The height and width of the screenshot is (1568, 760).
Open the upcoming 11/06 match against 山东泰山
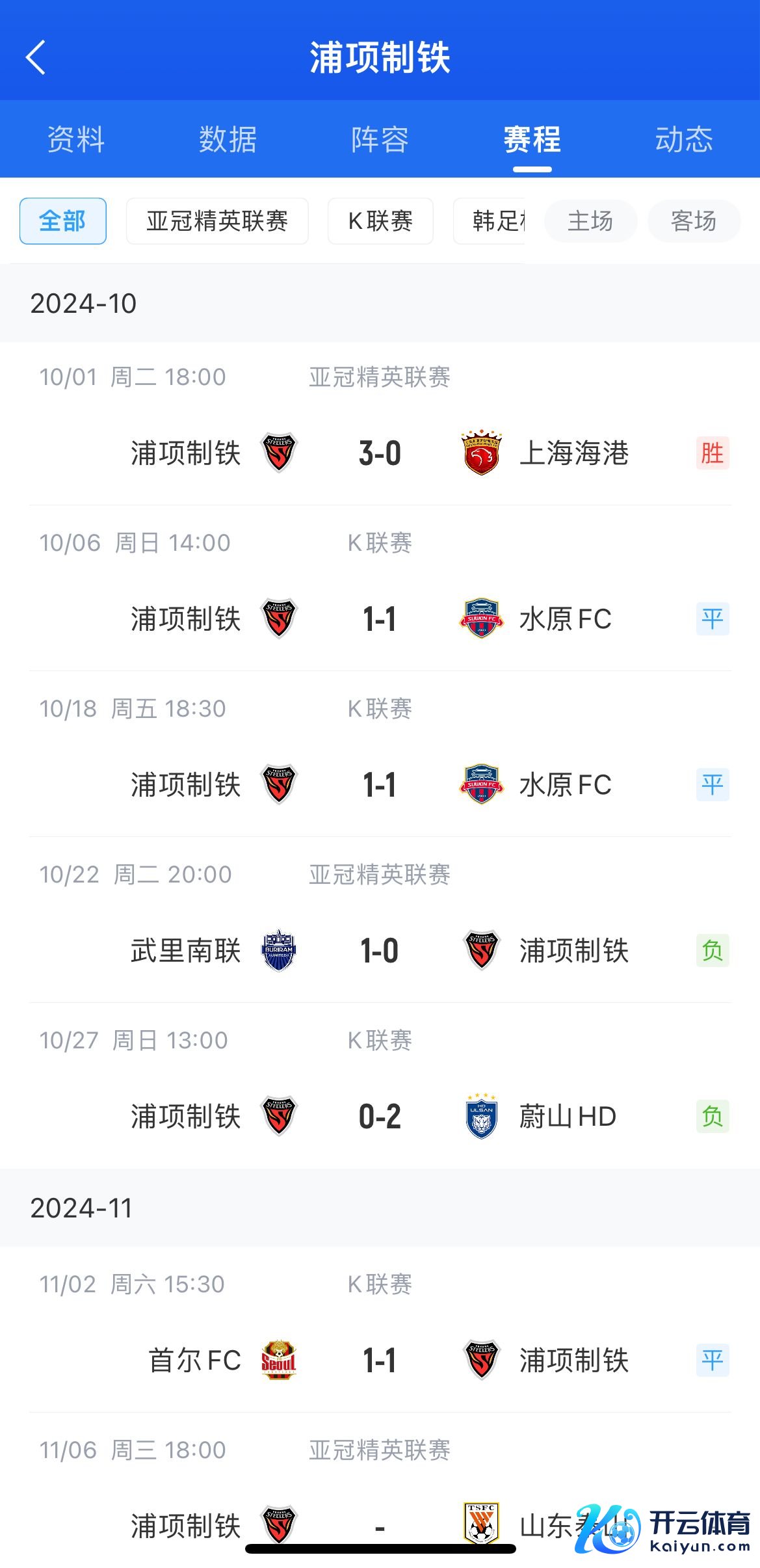pos(380,1491)
